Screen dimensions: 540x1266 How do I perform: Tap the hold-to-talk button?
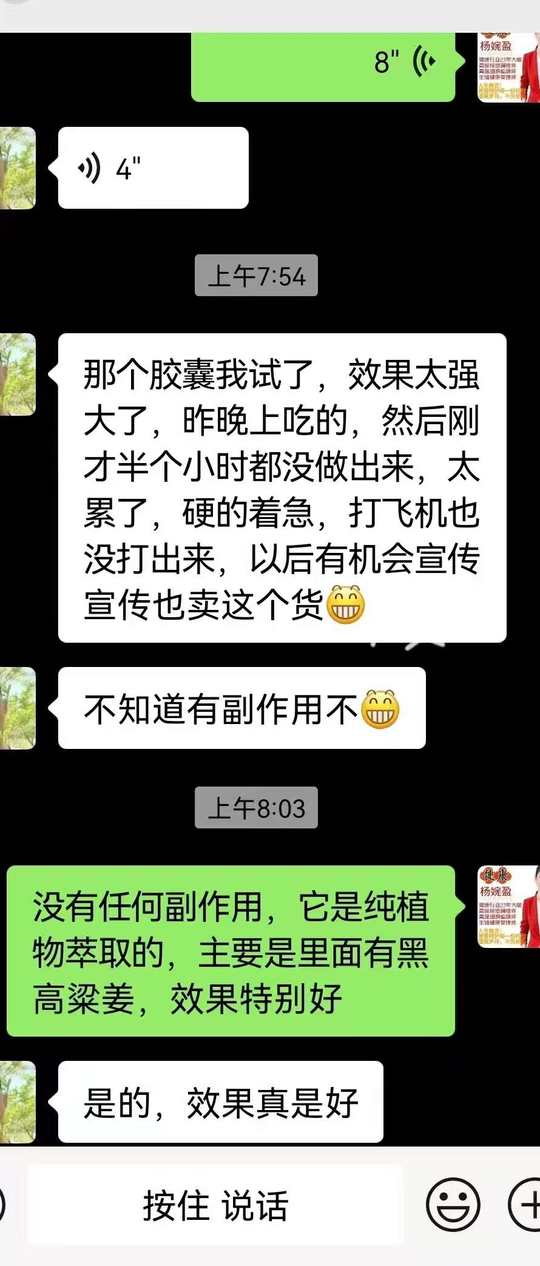click(215, 1206)
